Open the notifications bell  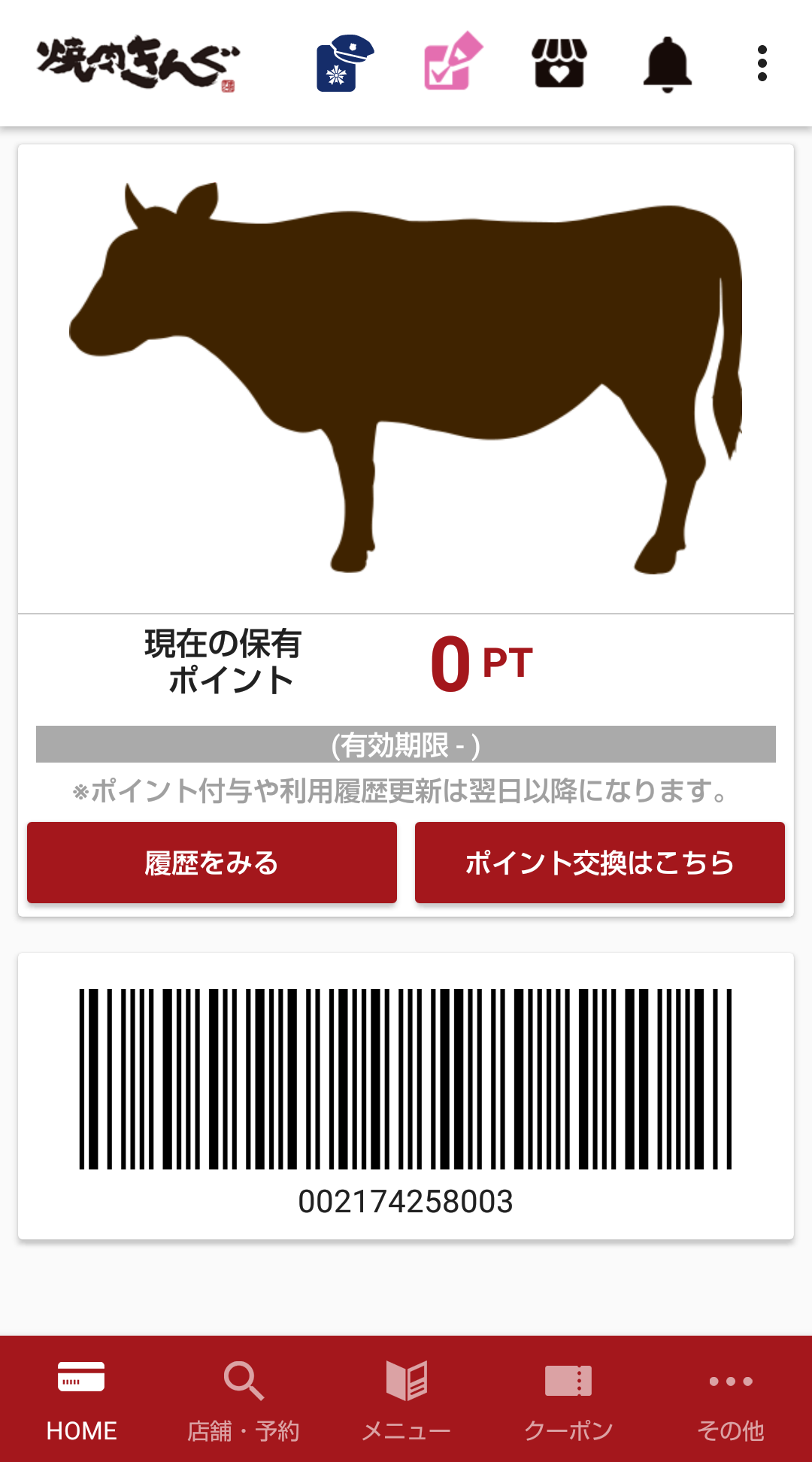(668, 63)
